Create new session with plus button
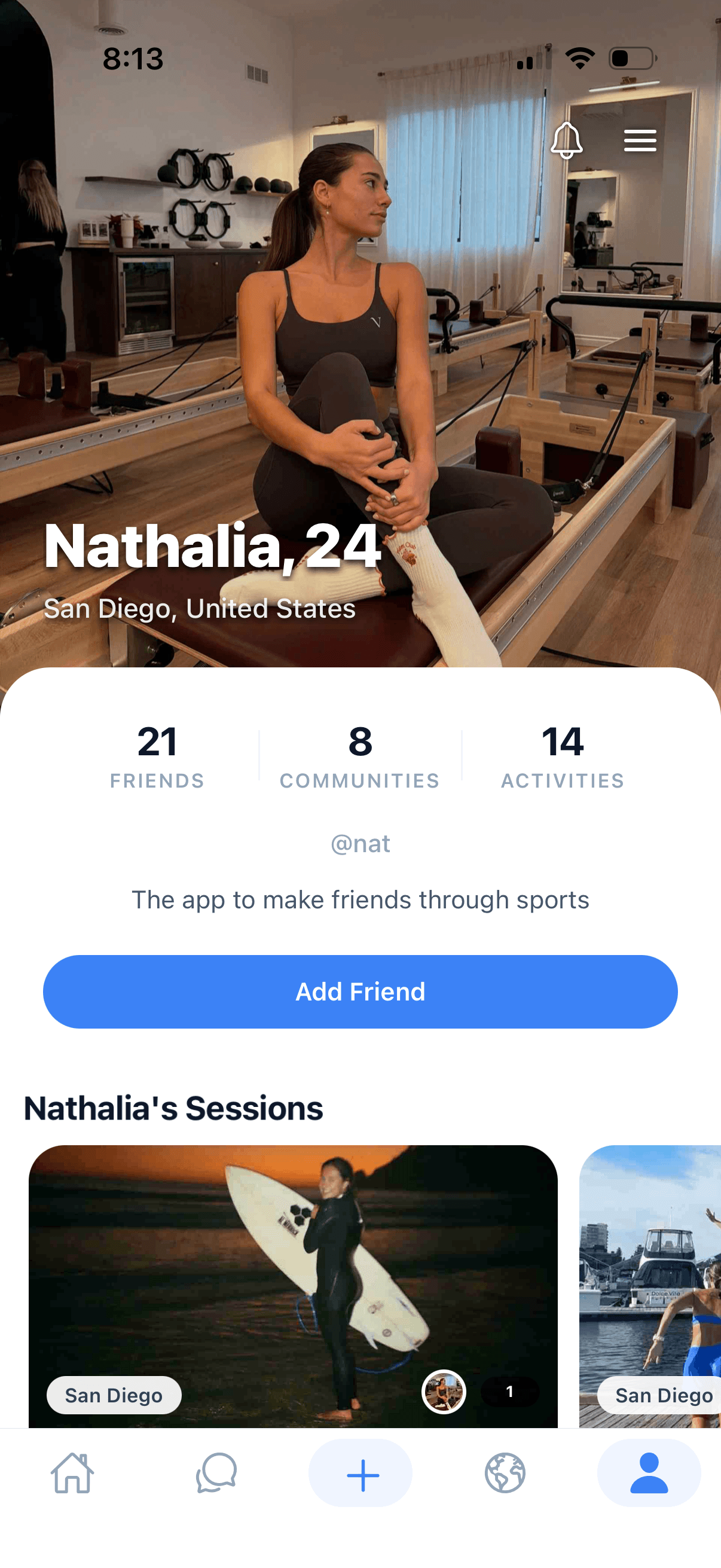The height and width of the screenshot is (1568, 721). click(361, 1473)
